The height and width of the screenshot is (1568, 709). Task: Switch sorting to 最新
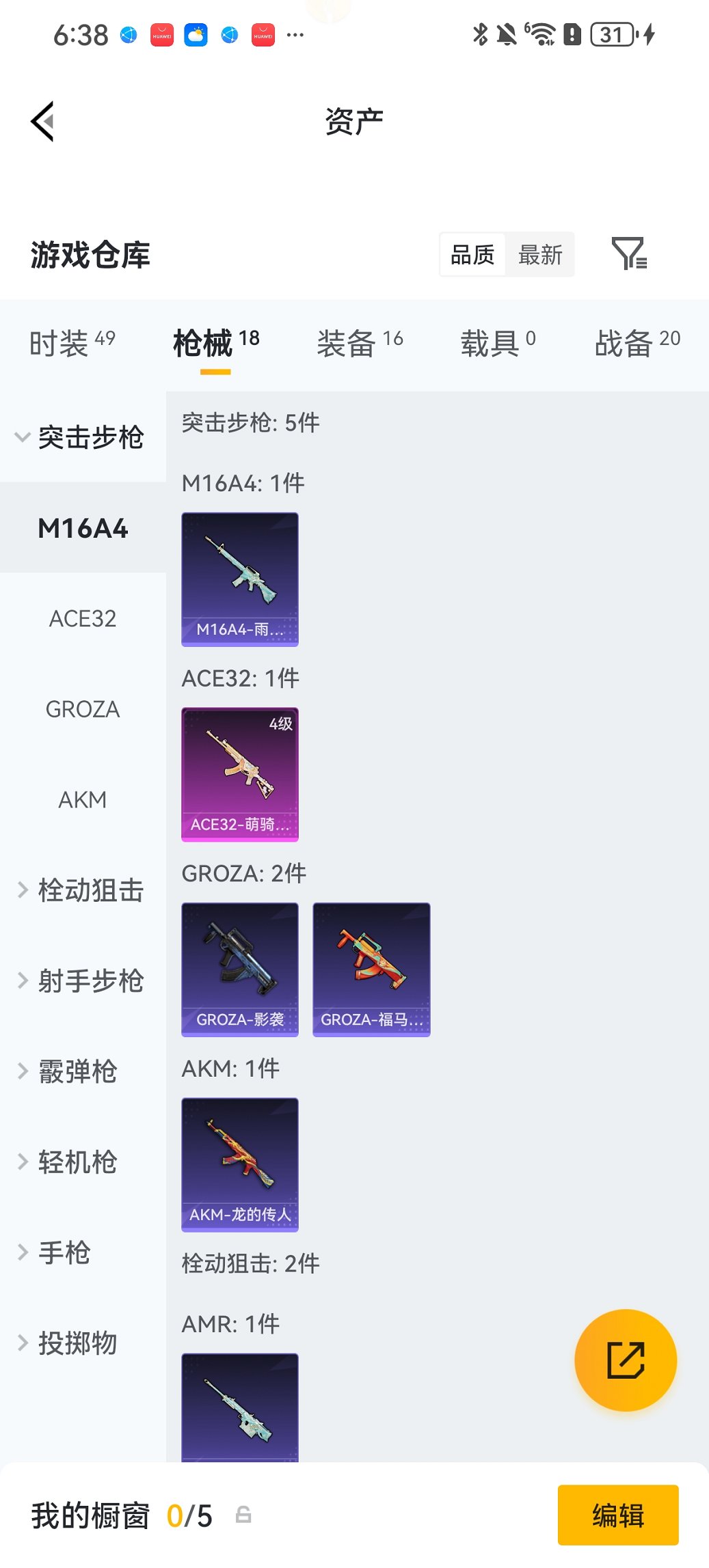point(541,254)
